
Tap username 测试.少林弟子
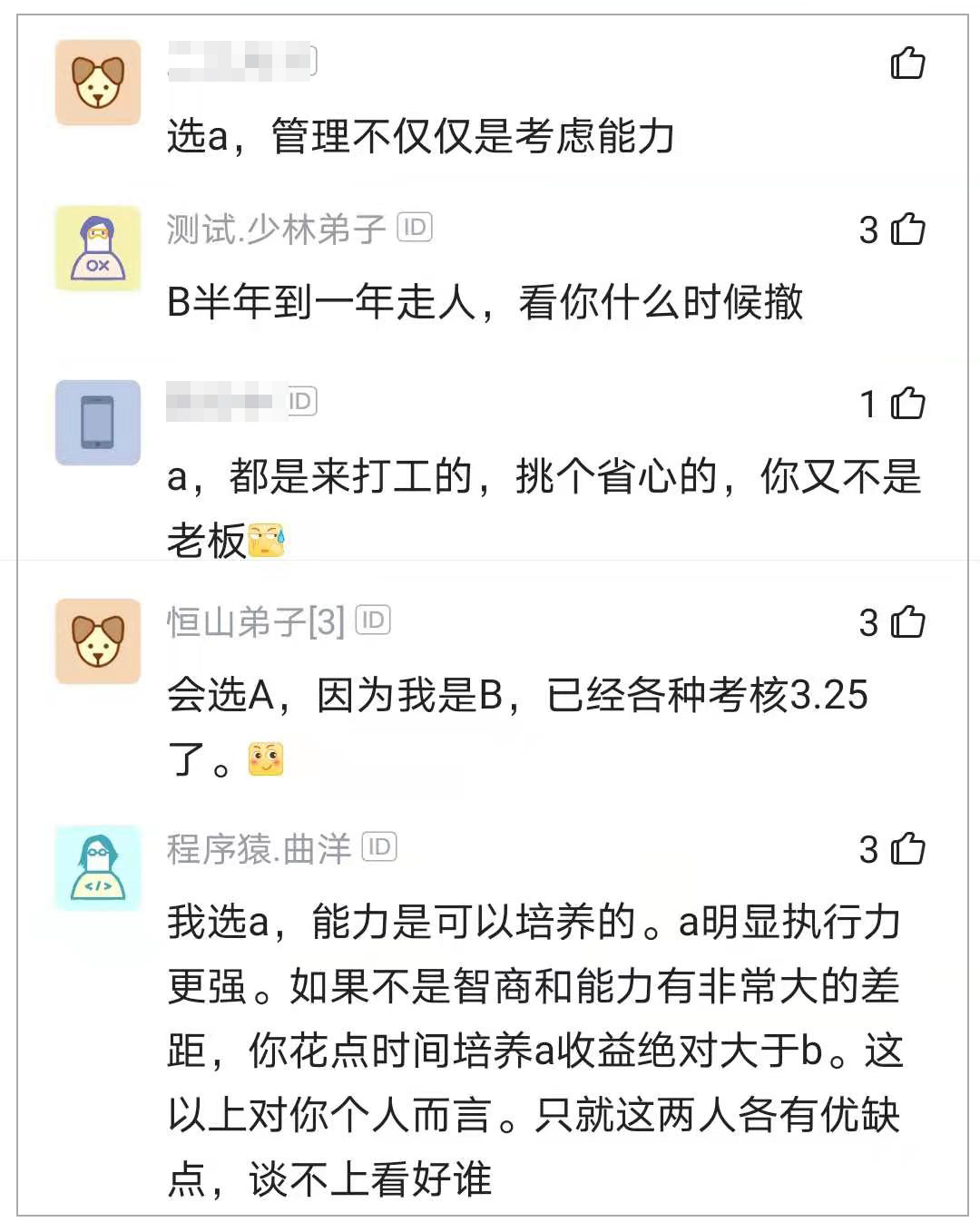(276, 229)
